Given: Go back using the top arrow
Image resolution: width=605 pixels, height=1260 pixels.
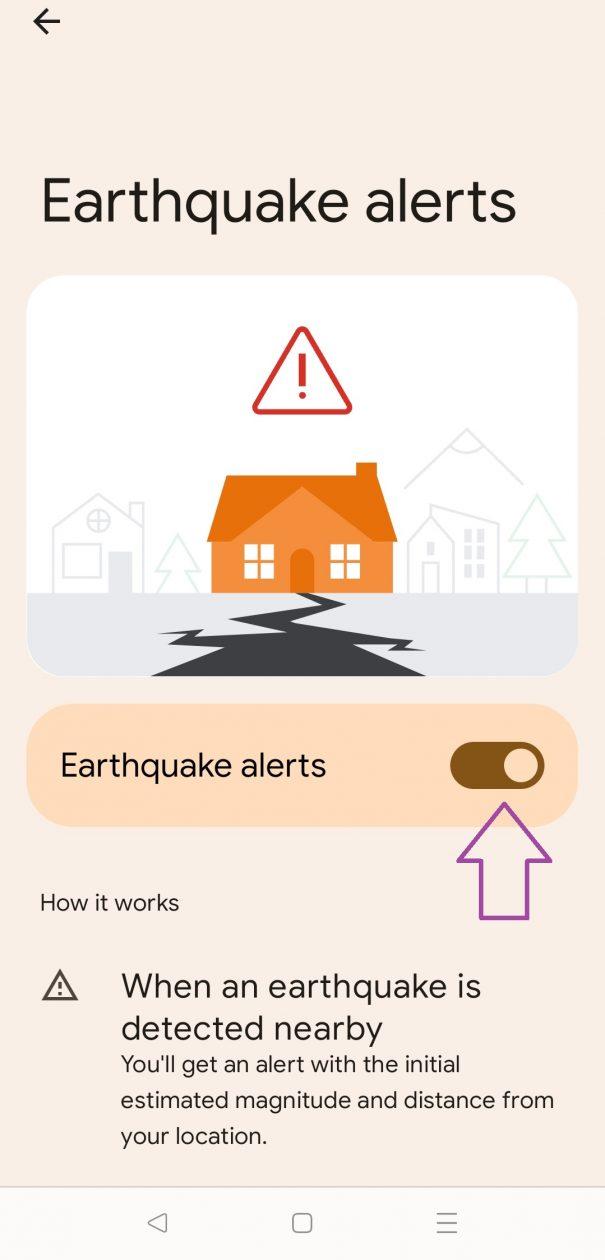Looking at the screenshot, I should pos(46,22).
